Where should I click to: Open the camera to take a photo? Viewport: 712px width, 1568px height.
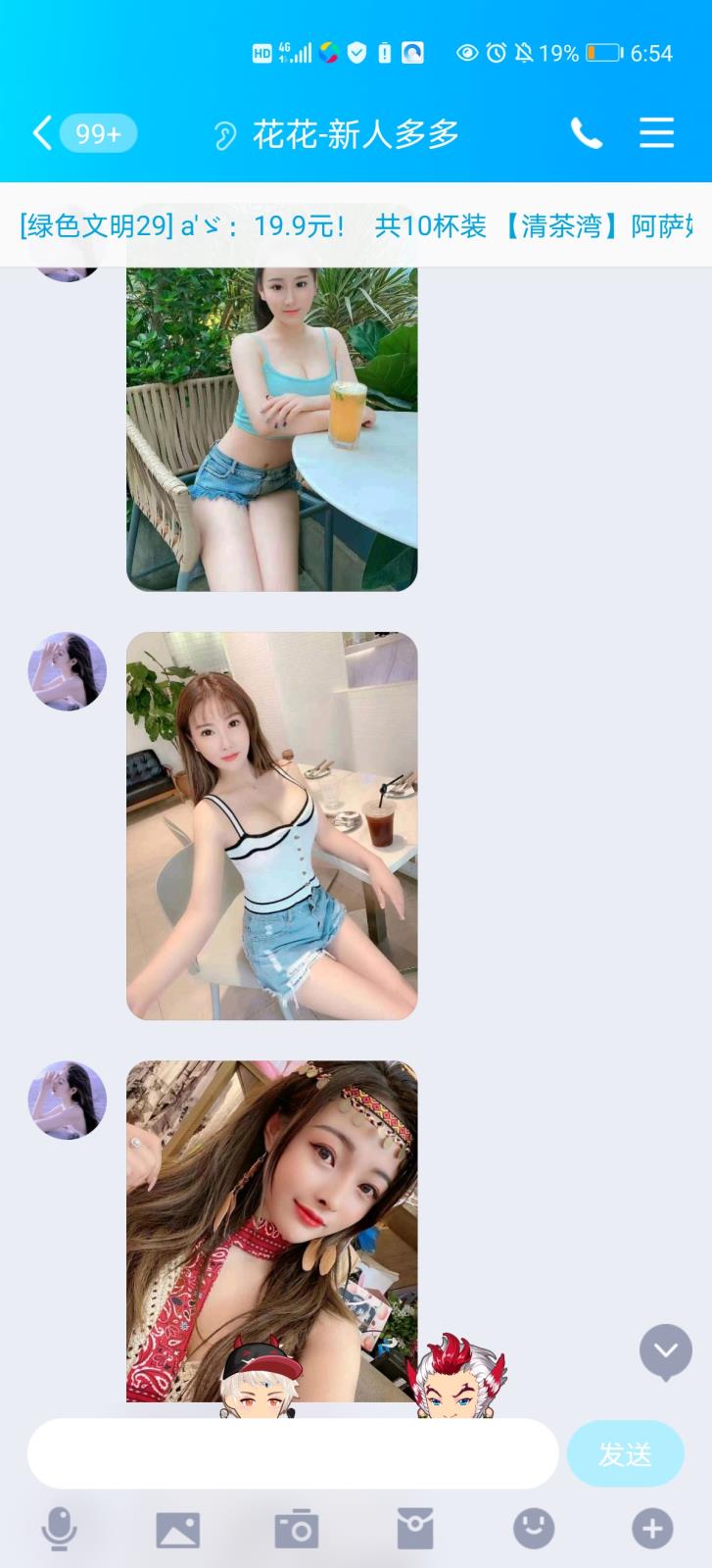(x=296, y=1529)
